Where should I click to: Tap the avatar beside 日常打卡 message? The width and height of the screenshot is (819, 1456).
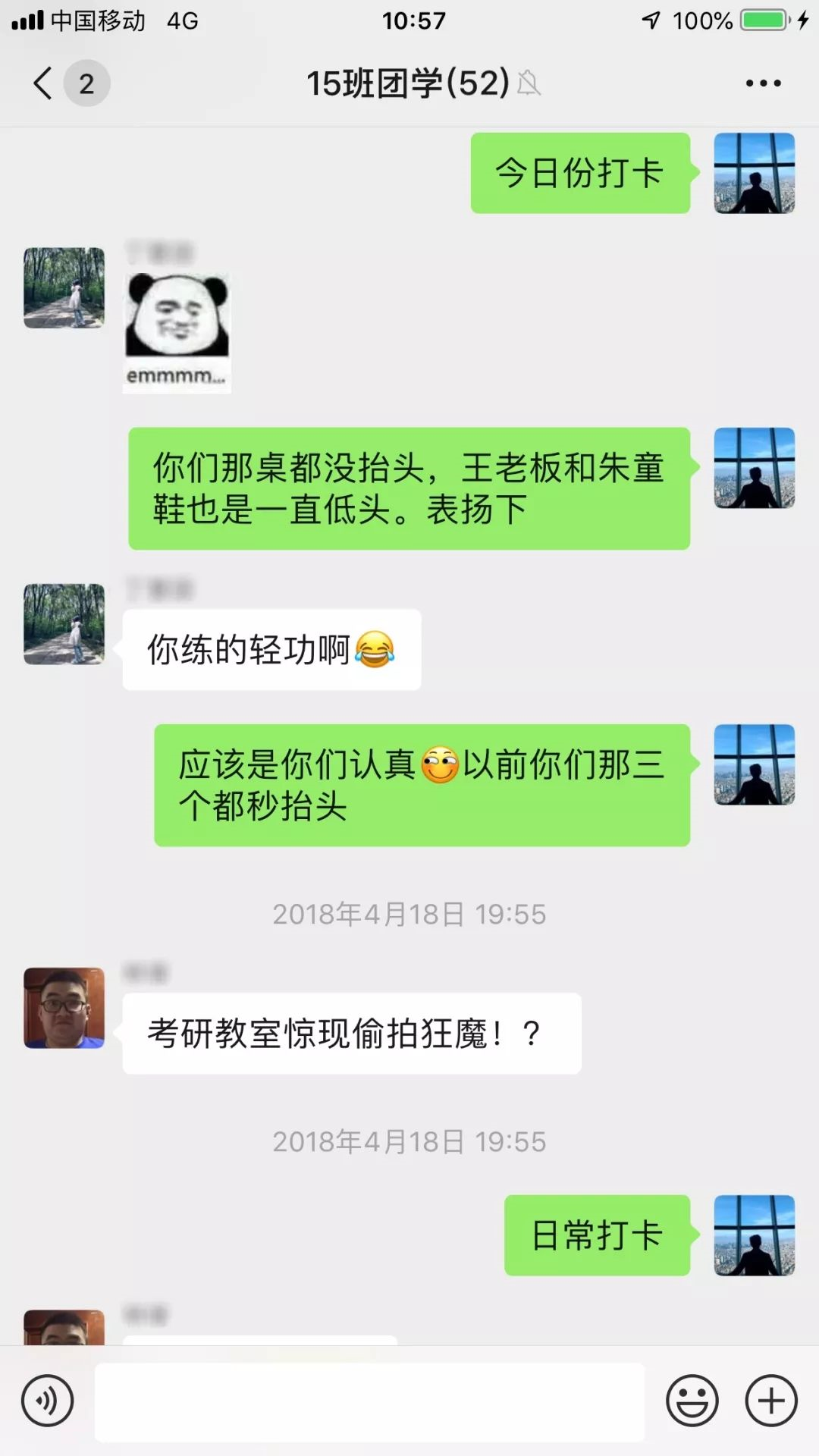754,1235
